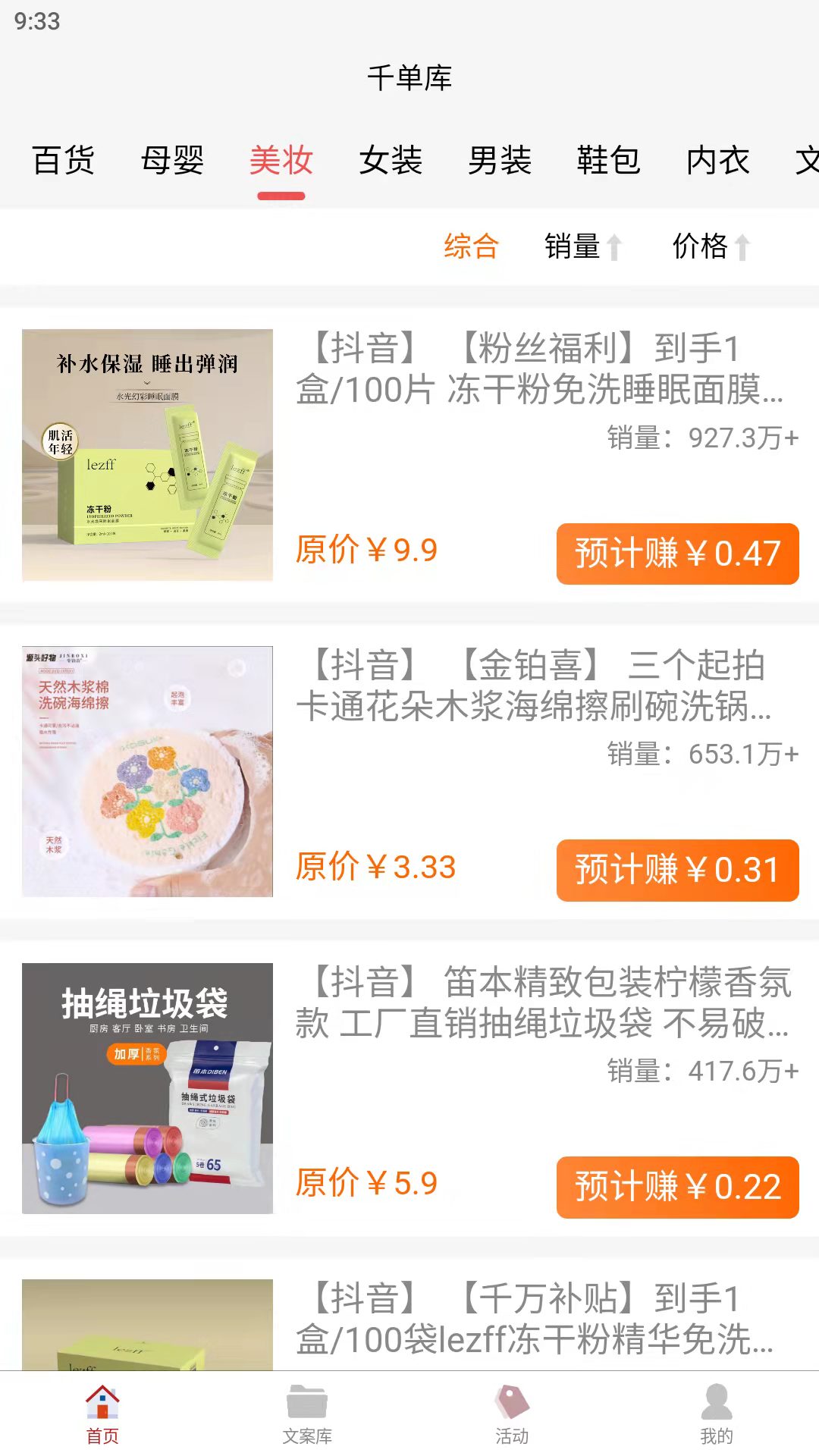This screenshot has height=1456, width=819.
Task: Go to the 首页 home tab
Action: coord(102,1414)
